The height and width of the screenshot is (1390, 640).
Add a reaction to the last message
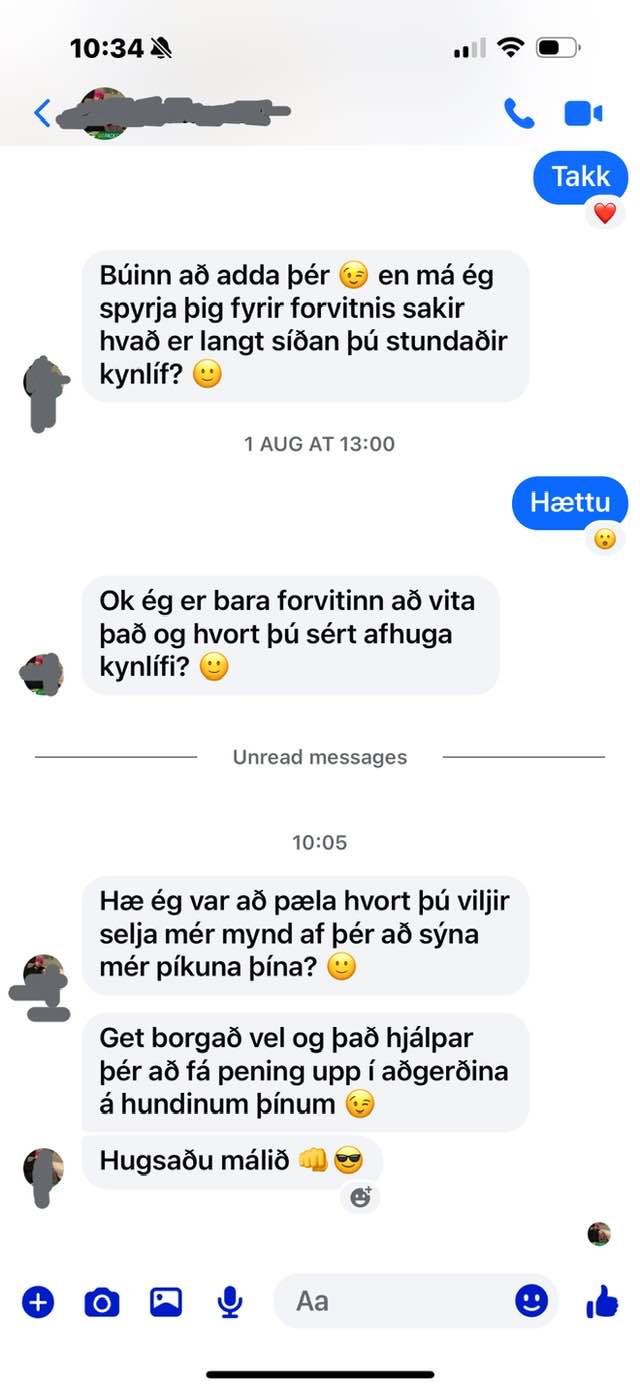361,1196
